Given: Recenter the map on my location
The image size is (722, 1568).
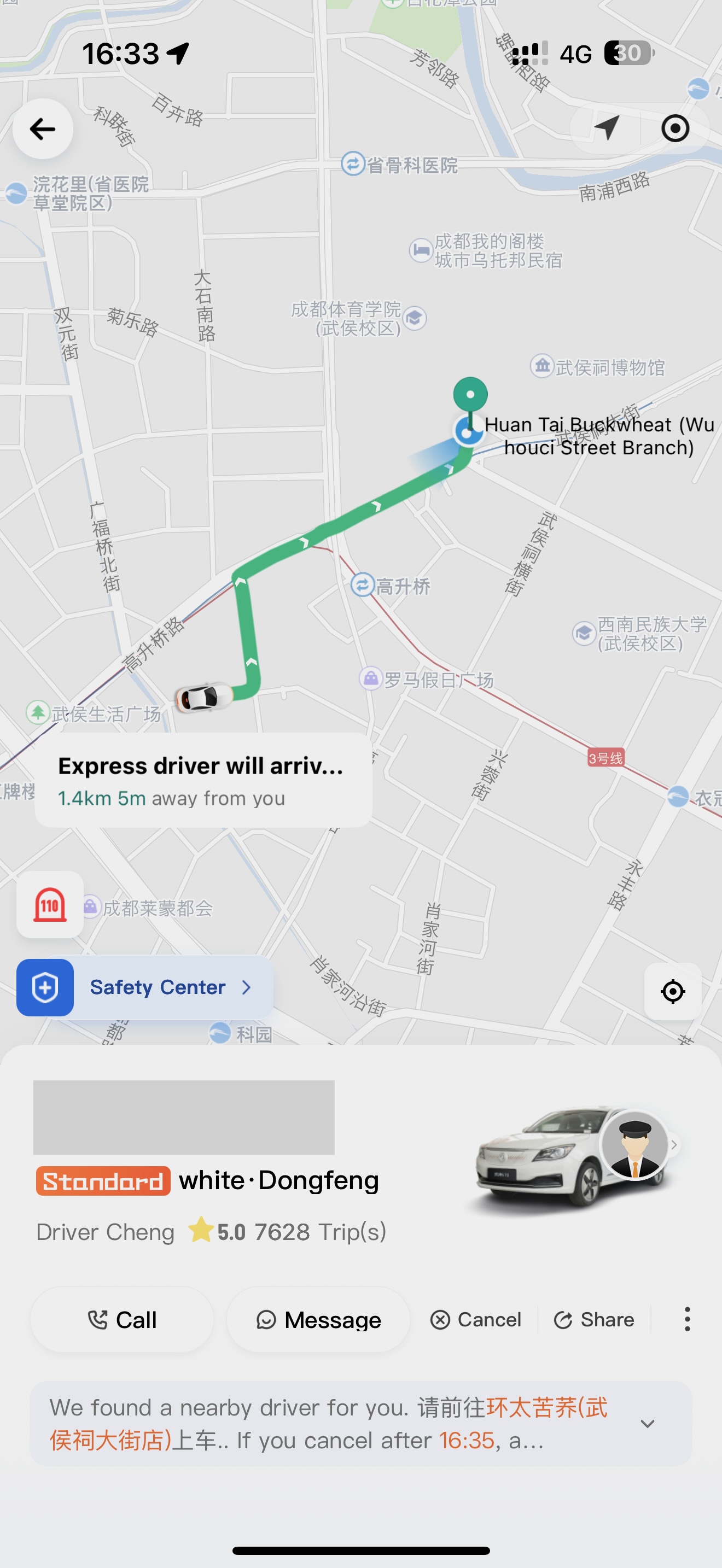Looking at the screenshot, I should [673, 992].
